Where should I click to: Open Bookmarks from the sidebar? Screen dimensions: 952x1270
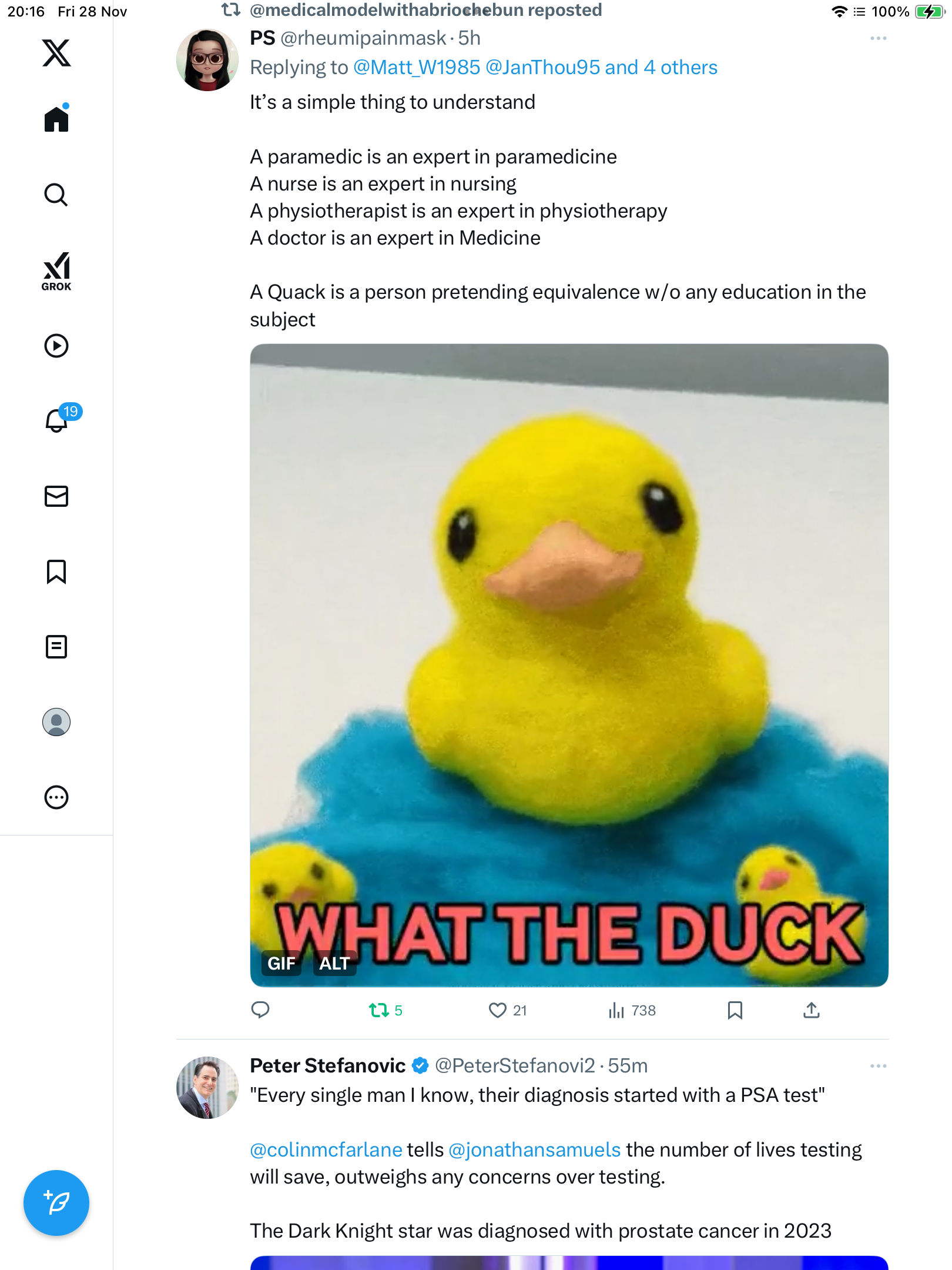click(56, 571)
